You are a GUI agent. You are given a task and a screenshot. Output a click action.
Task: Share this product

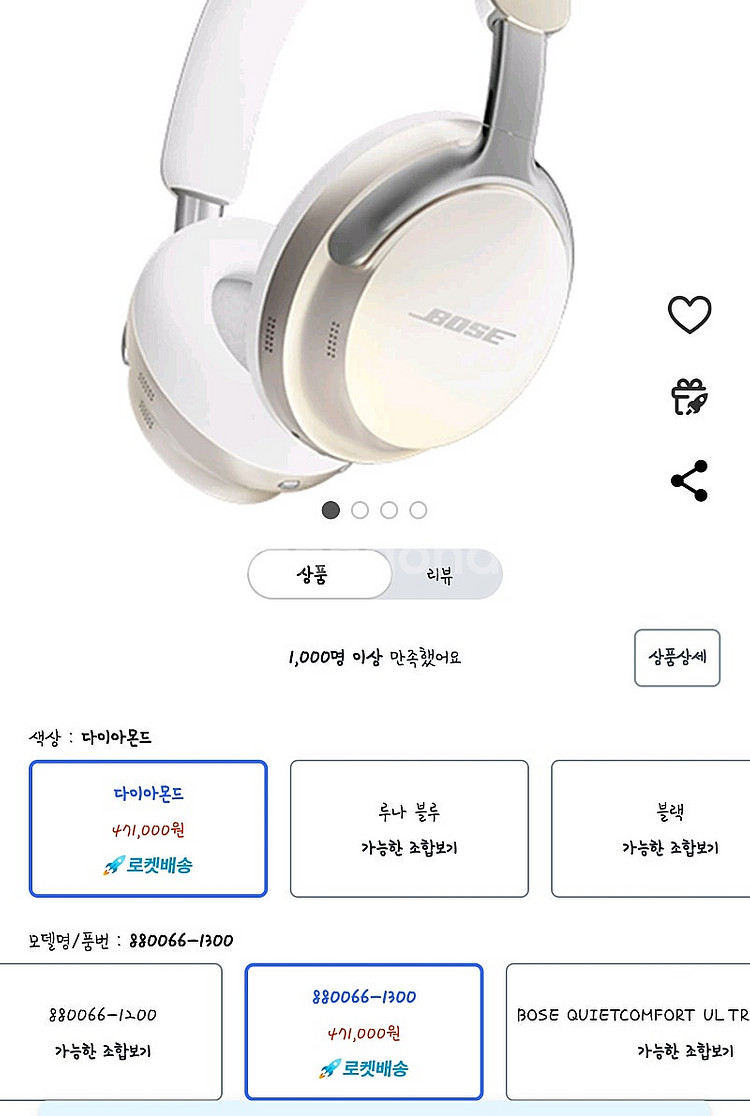(x=689, y=481)
